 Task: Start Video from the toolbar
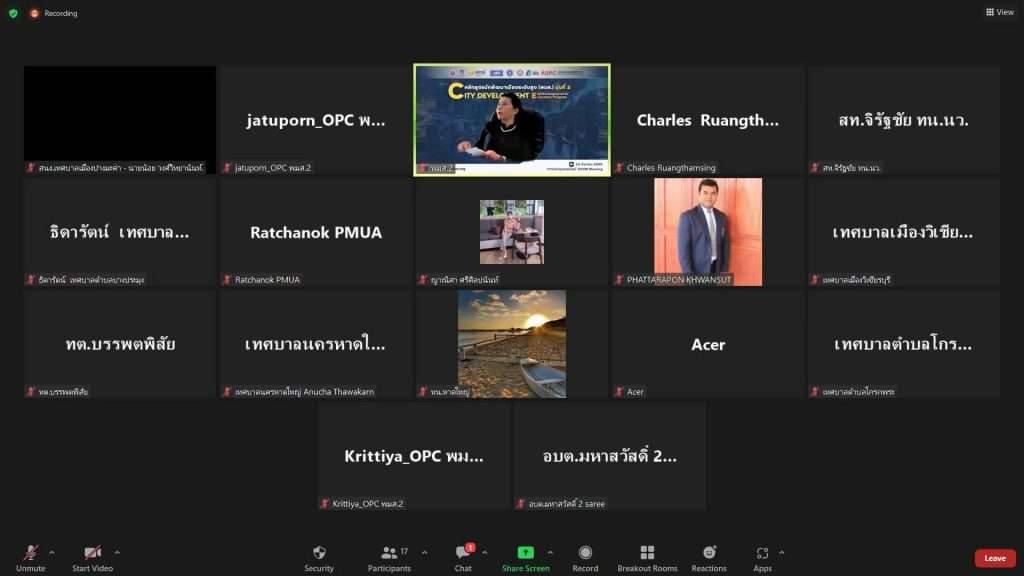[x=92, y=557]
